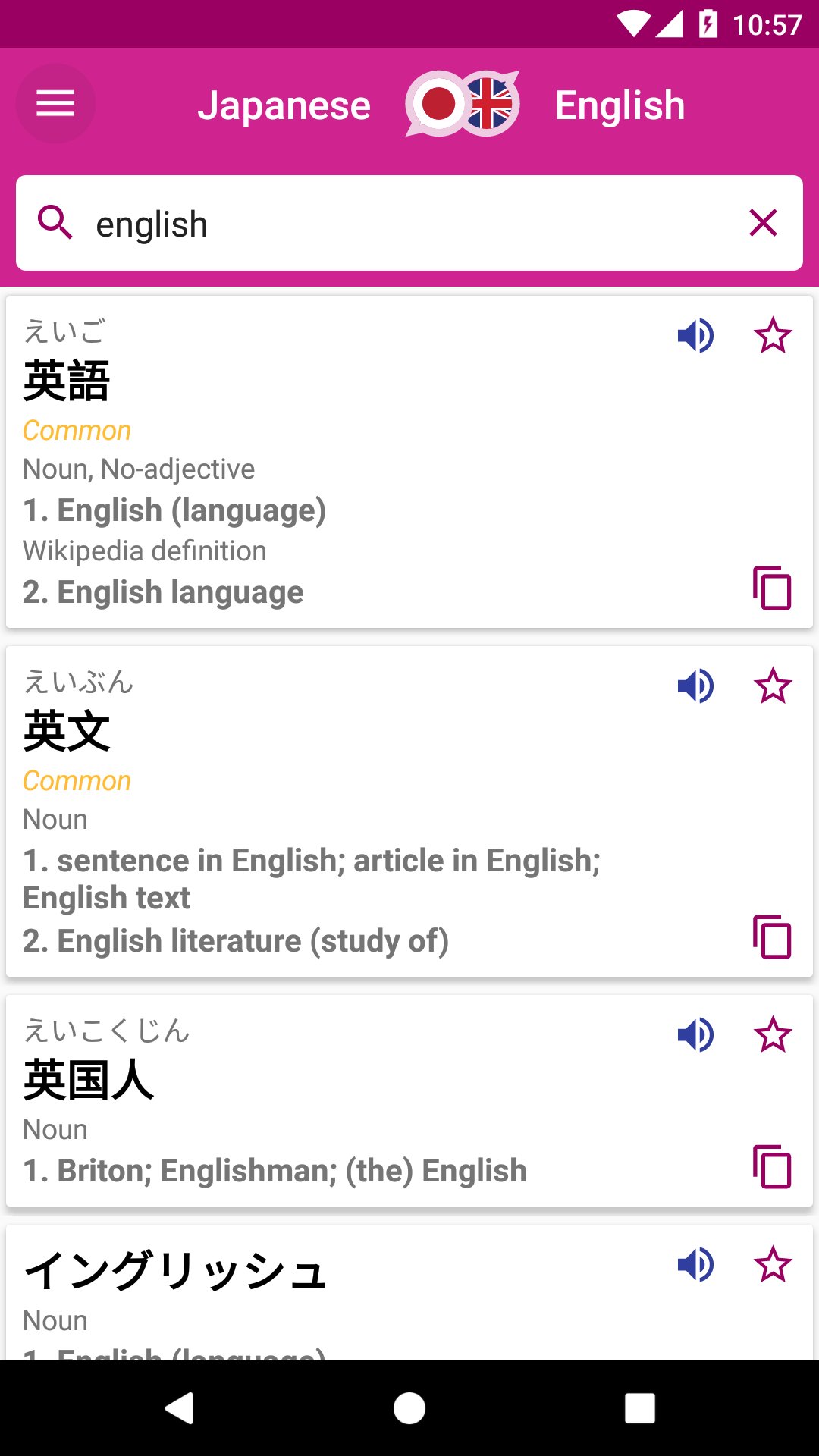Select the English language header

click(x=619, y=105)
